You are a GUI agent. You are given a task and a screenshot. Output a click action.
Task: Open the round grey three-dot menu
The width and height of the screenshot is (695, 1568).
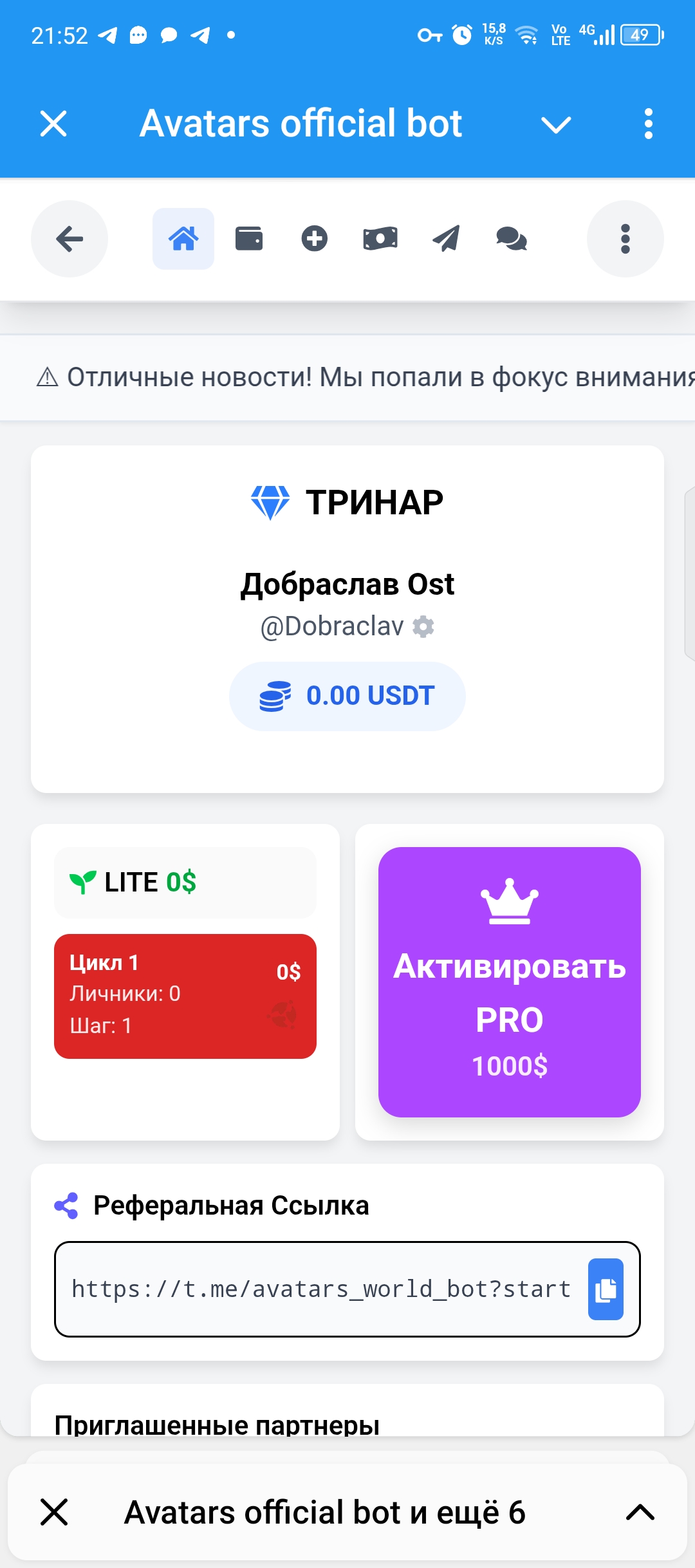point(625,239)
